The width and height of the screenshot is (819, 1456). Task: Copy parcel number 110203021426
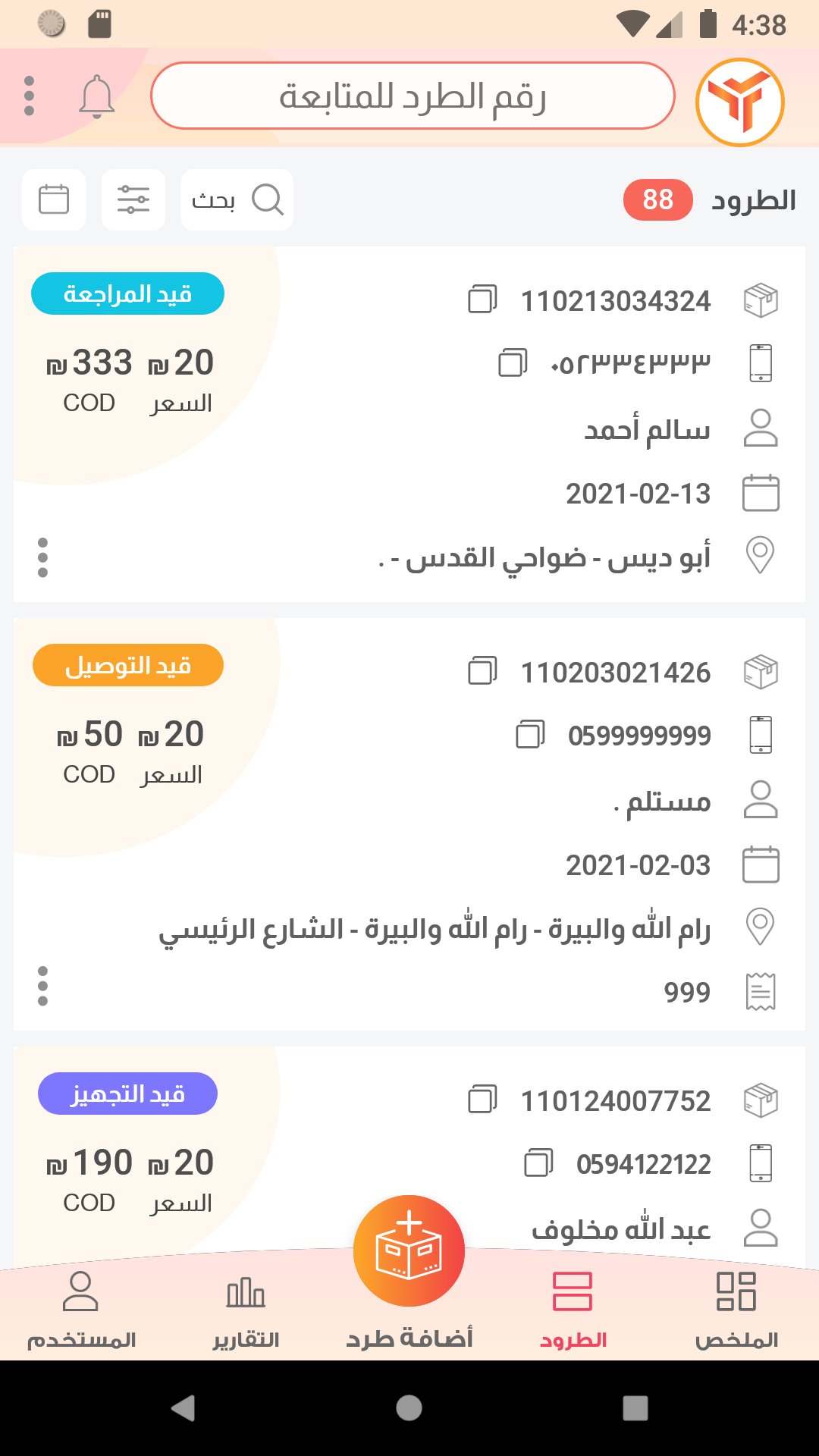pos(482,671)
